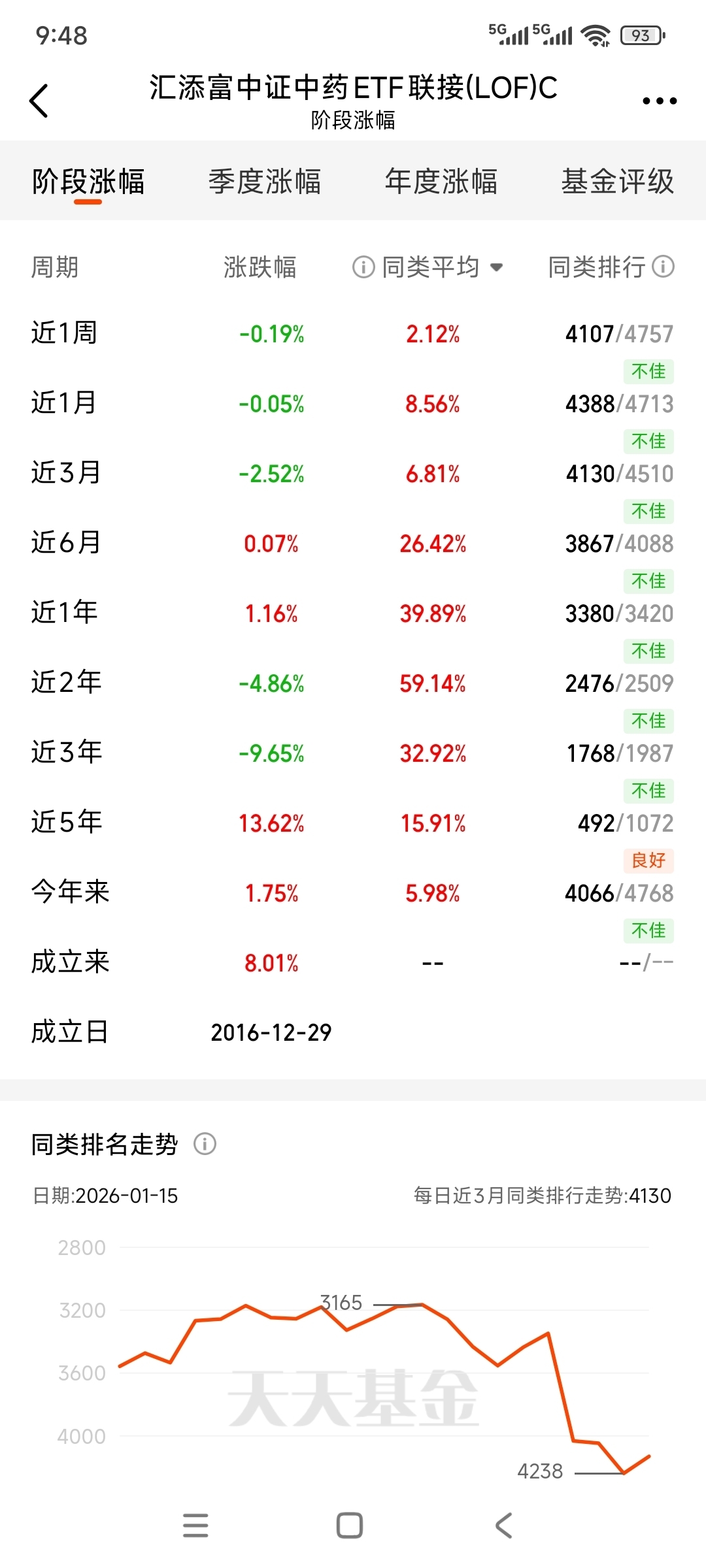Select the 阶段涨幅 tab

88,182
